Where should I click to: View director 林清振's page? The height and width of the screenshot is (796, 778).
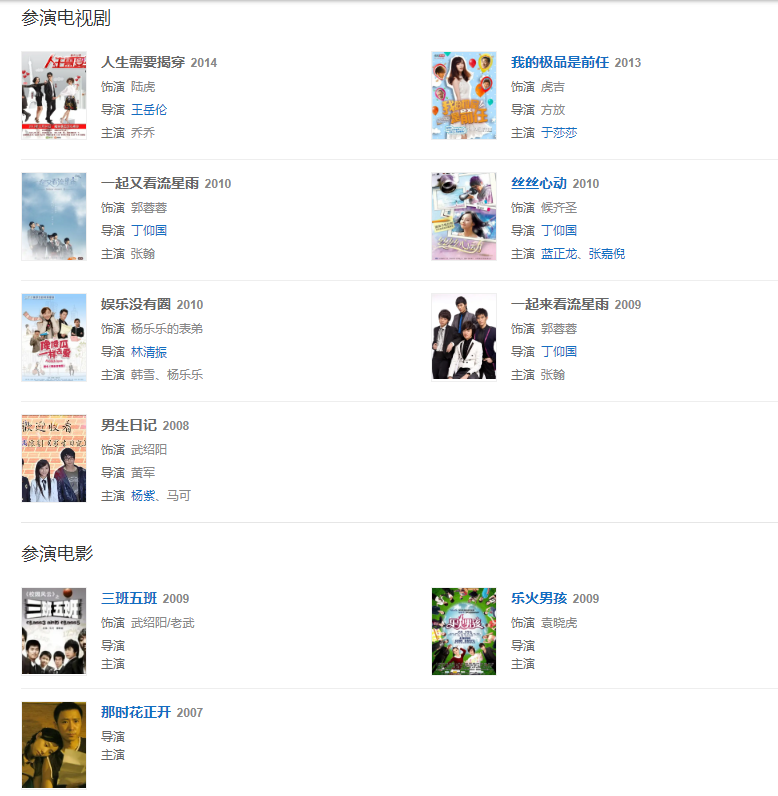click(149, 351)
